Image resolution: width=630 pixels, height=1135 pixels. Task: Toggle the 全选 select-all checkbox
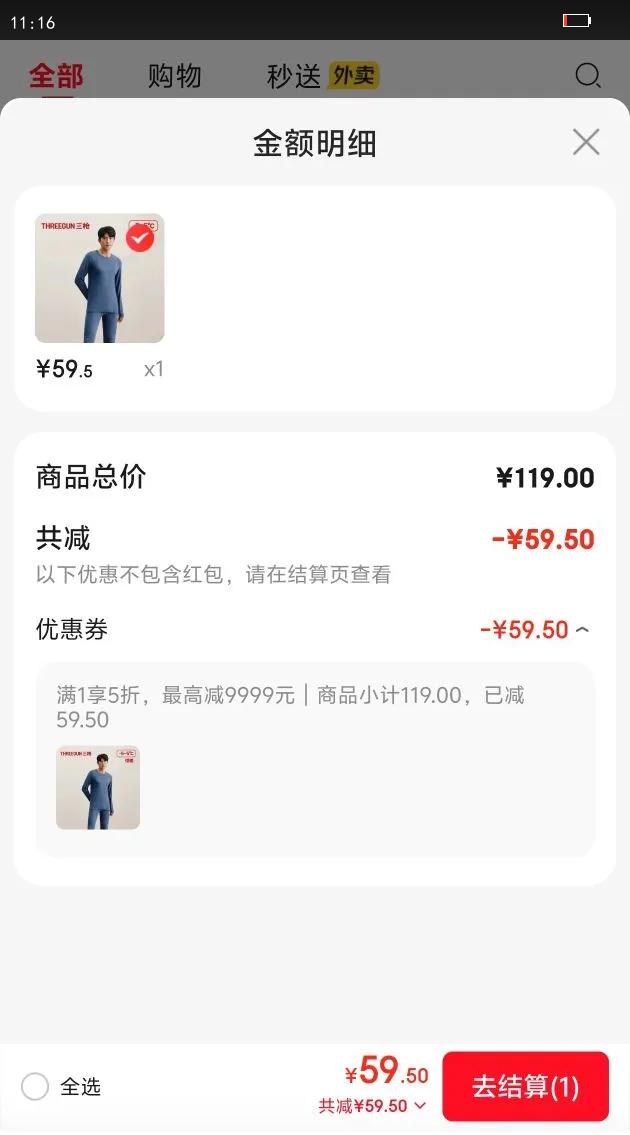(35, 1087)
